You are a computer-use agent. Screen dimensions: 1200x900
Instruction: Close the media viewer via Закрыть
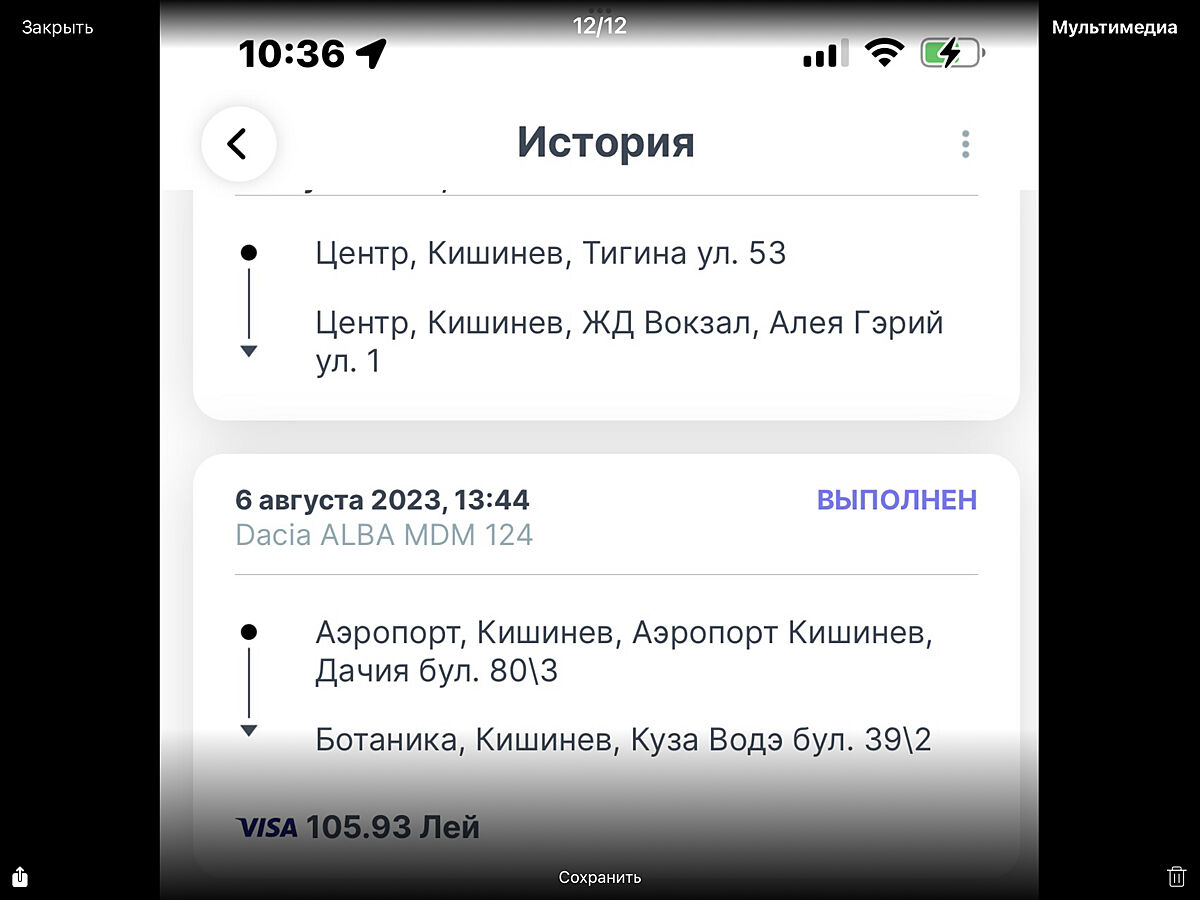58,28
